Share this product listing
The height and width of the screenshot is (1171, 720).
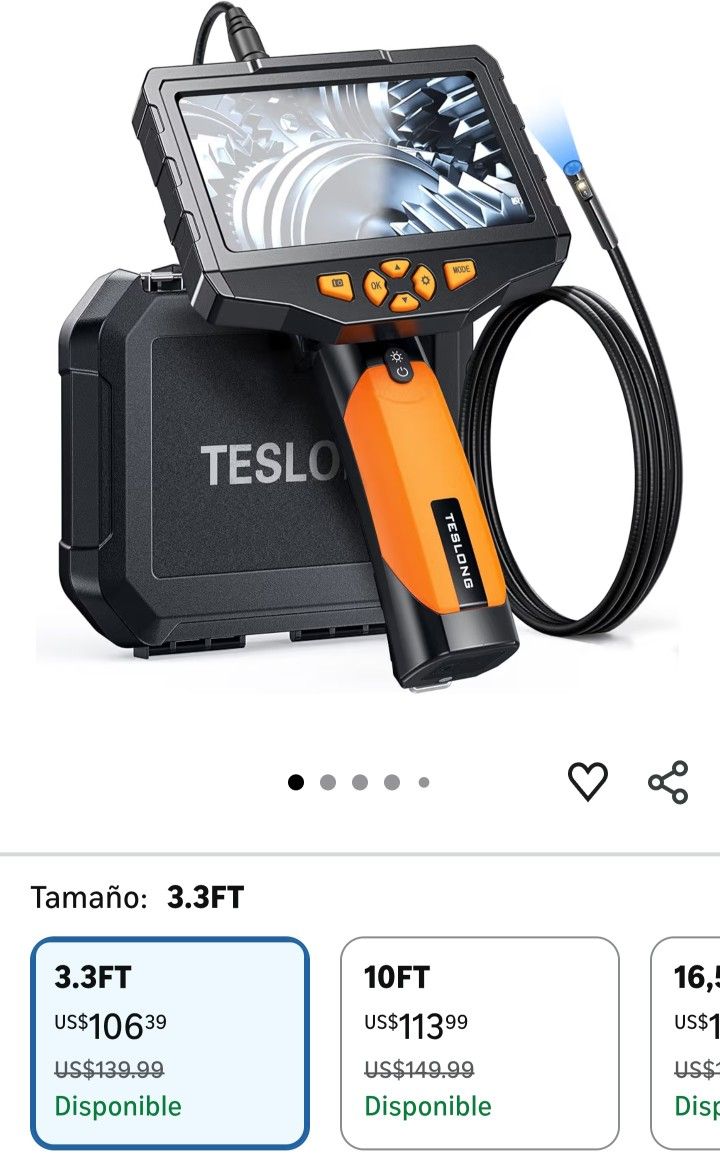[668, 781]
